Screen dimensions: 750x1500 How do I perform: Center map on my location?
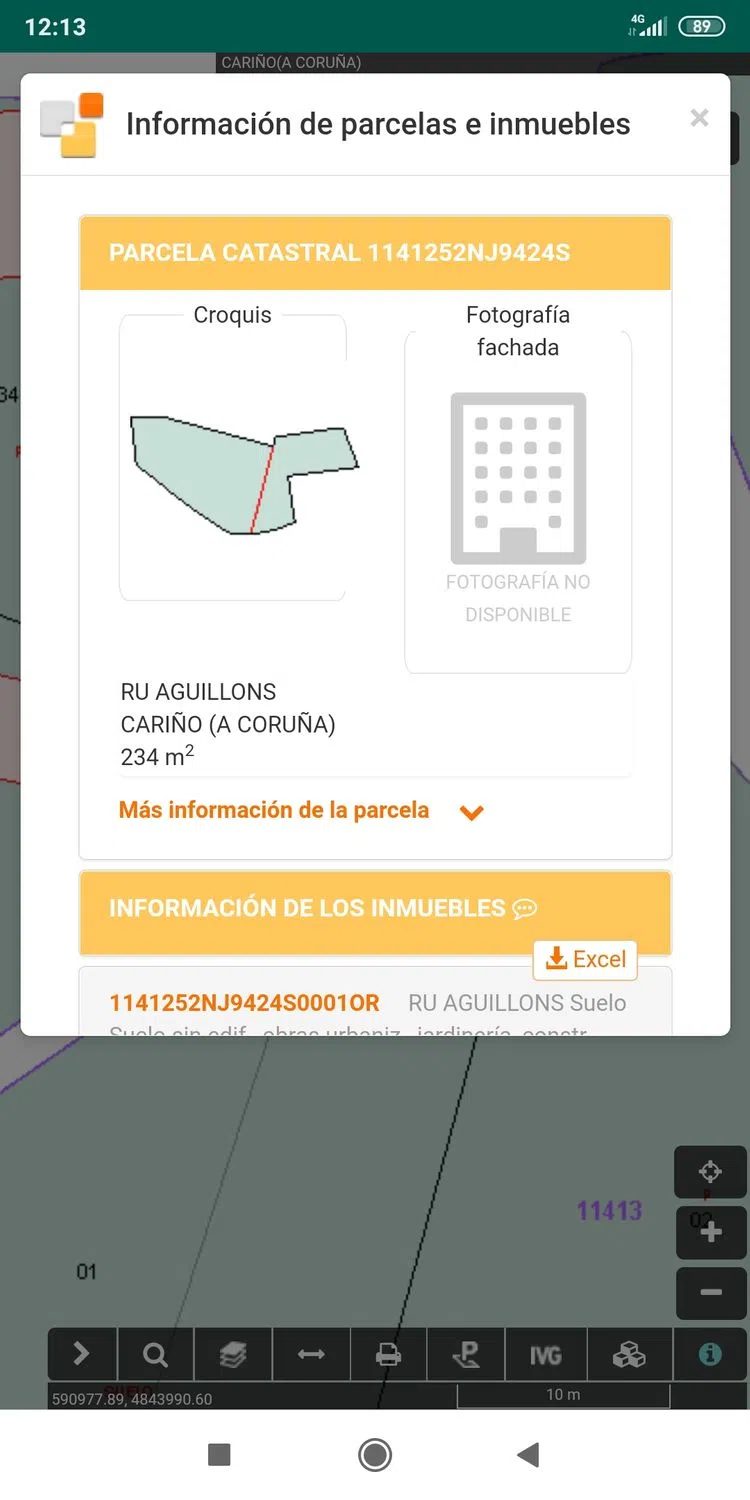click(x=710, y=1172)
